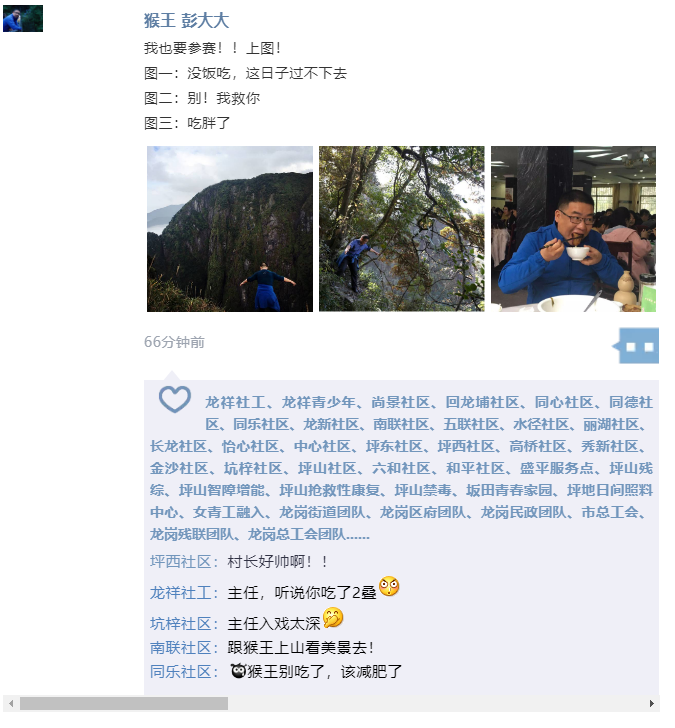Open 猴王 彭大大's profile avatar
Image resolution: width=675 pixels, height=728 pixels.
(x=22, y=18)
